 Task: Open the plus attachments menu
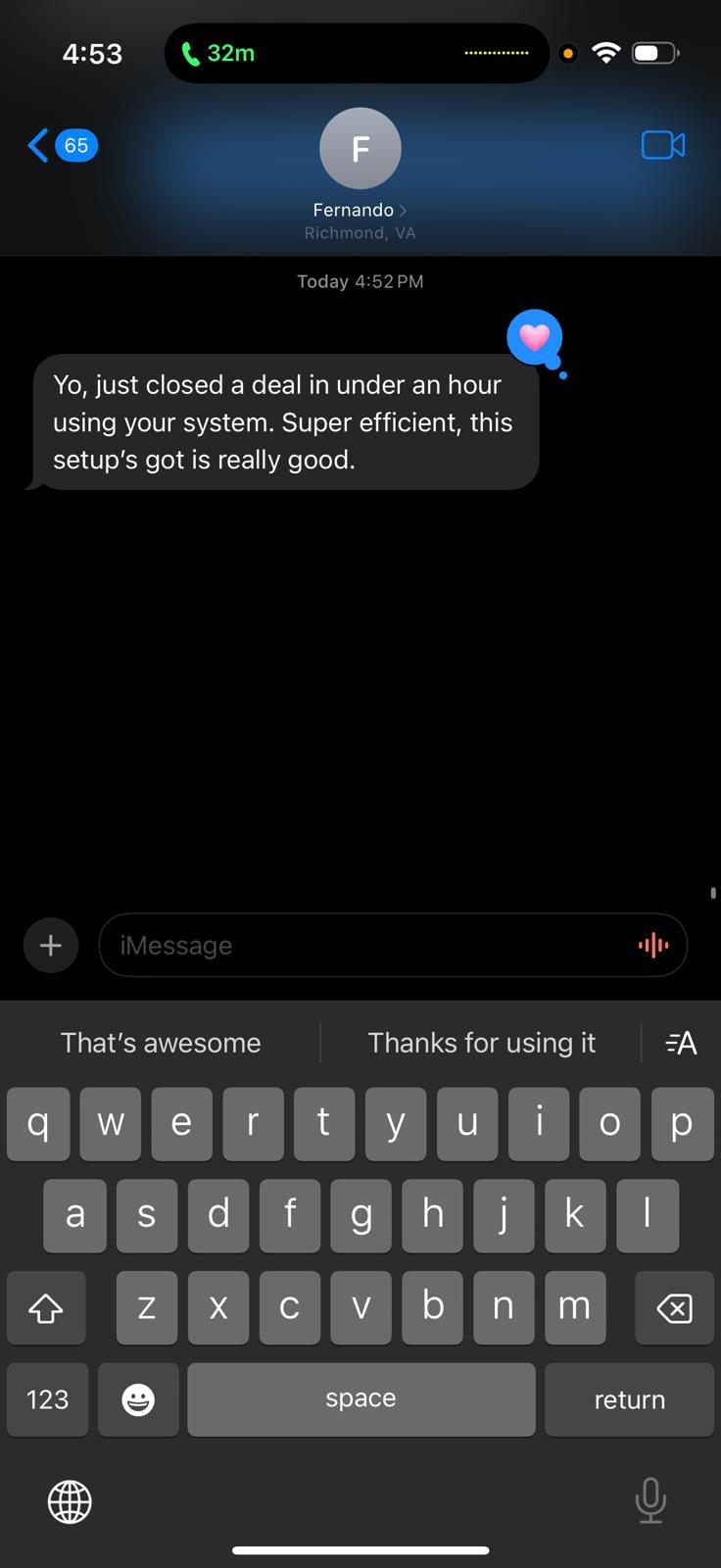(x=51, y=945)
